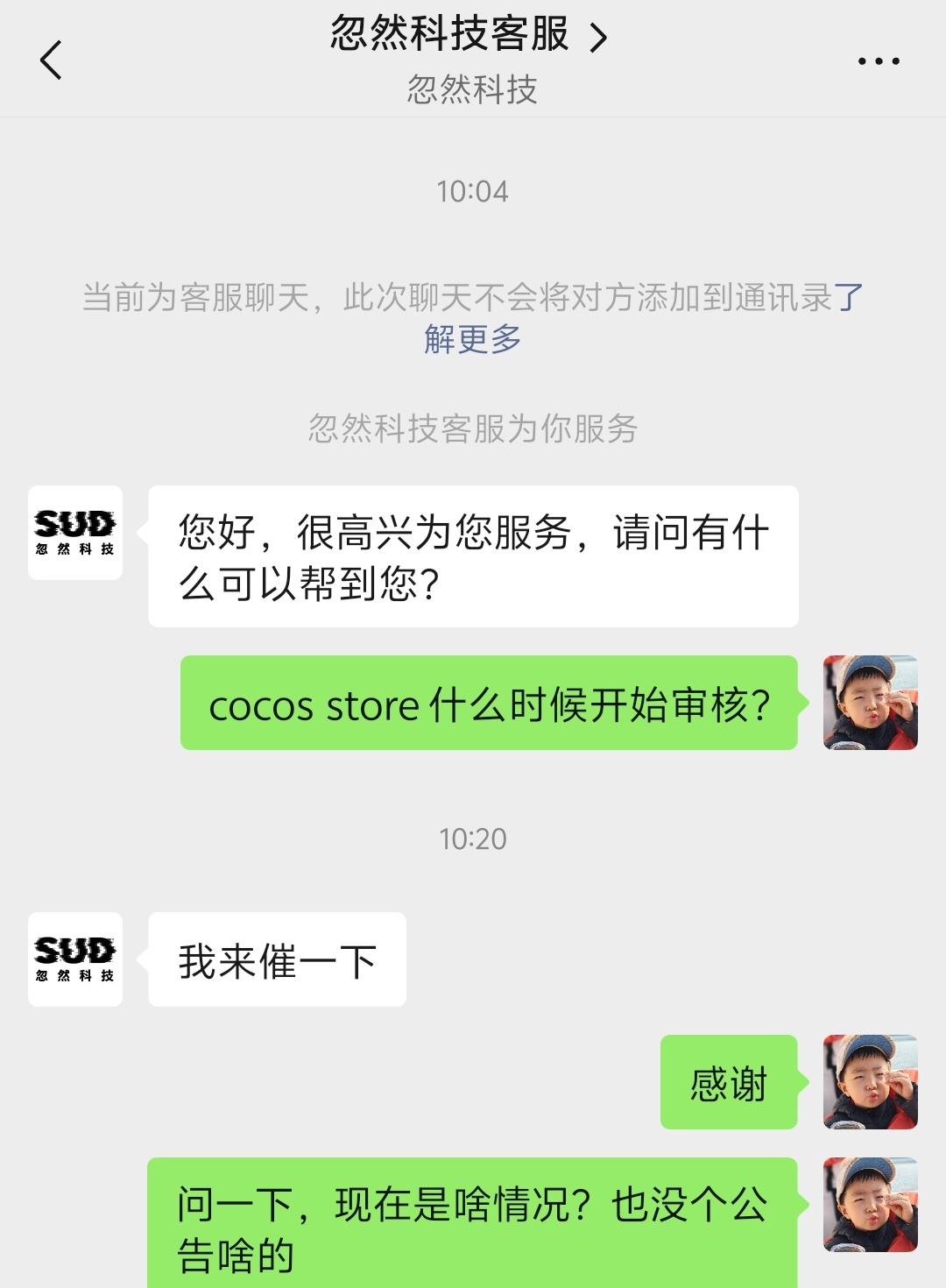This screenshot has width=946, height=1288.
Task: Open my avatar beside the cocos store message
Action: (x=870, y=703)
